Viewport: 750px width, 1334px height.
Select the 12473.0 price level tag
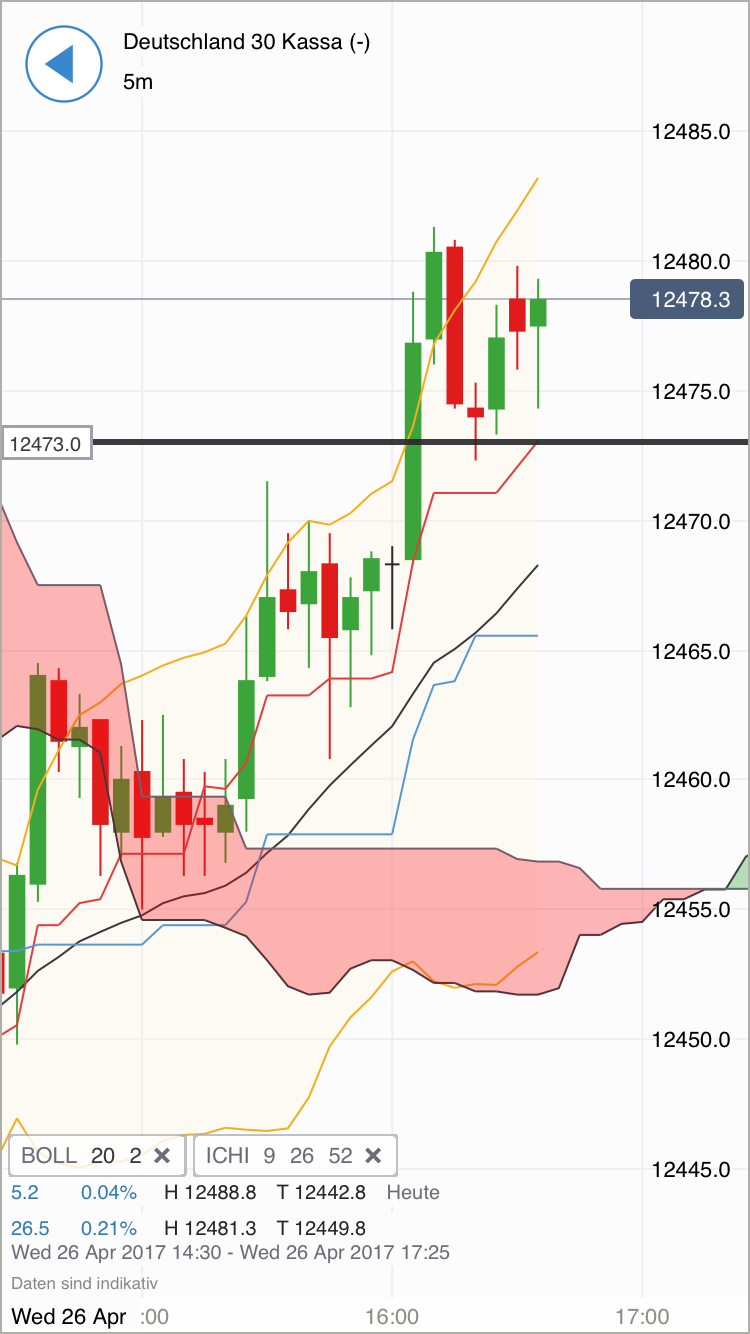(x=46, y=442)
